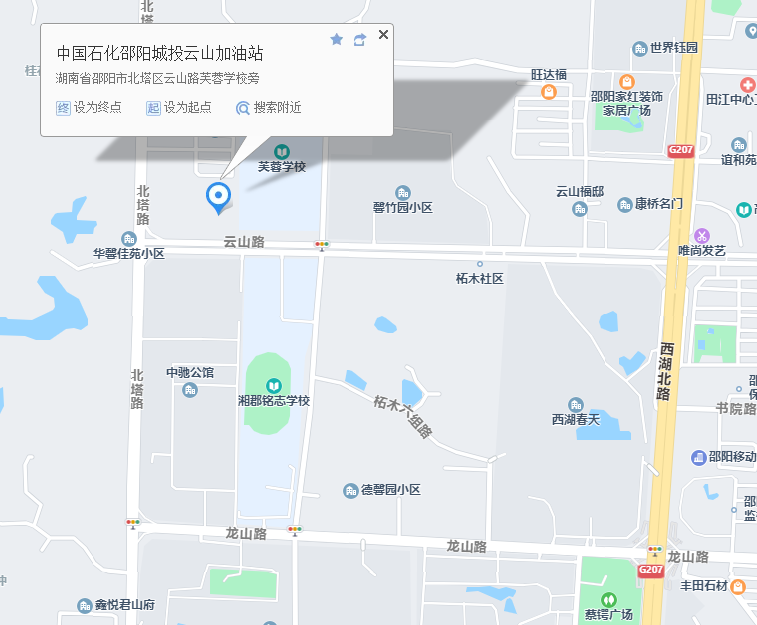Favorite this location with the star icon
757x625 pixels.
tap(336, 39)
